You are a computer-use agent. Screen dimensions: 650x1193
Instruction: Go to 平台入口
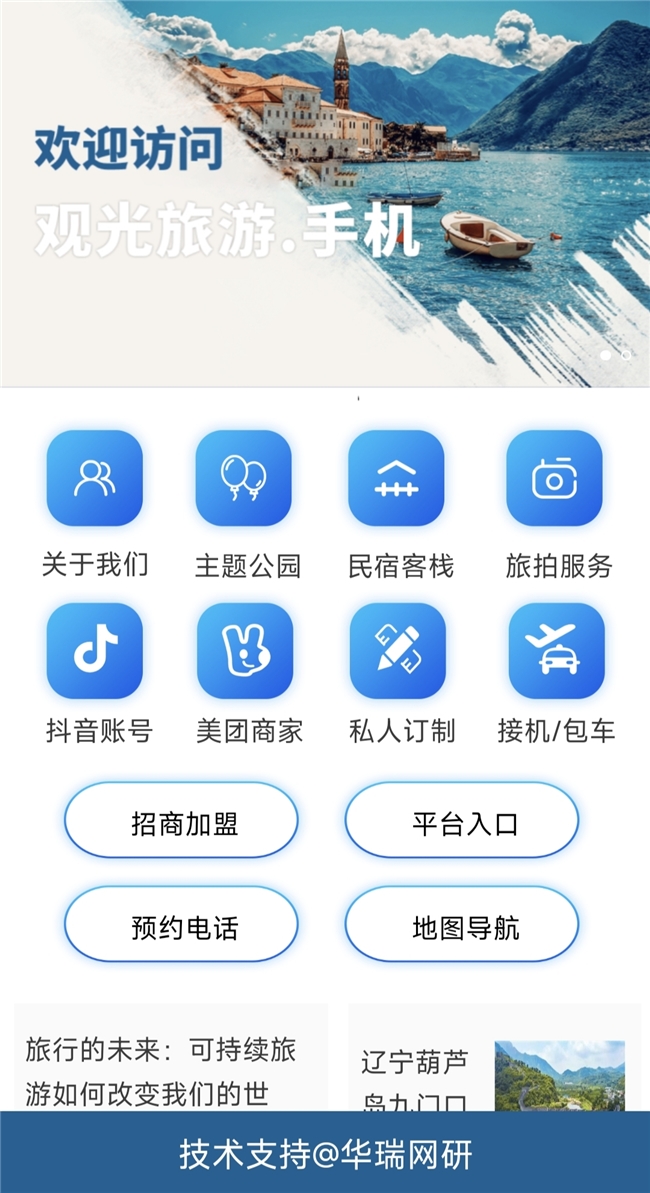pyautogui.click(x=462, y=824)
